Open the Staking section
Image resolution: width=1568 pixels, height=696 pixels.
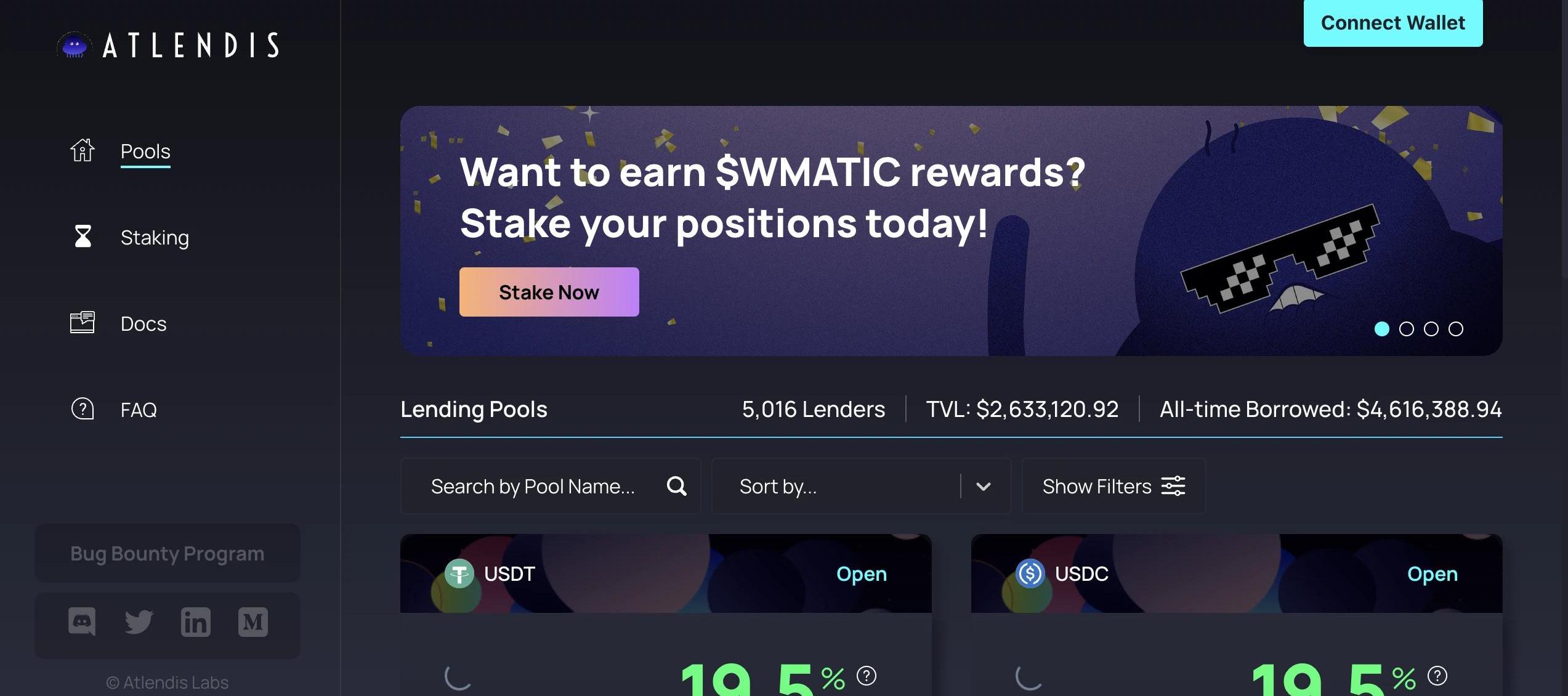click(x=154, y=237)
